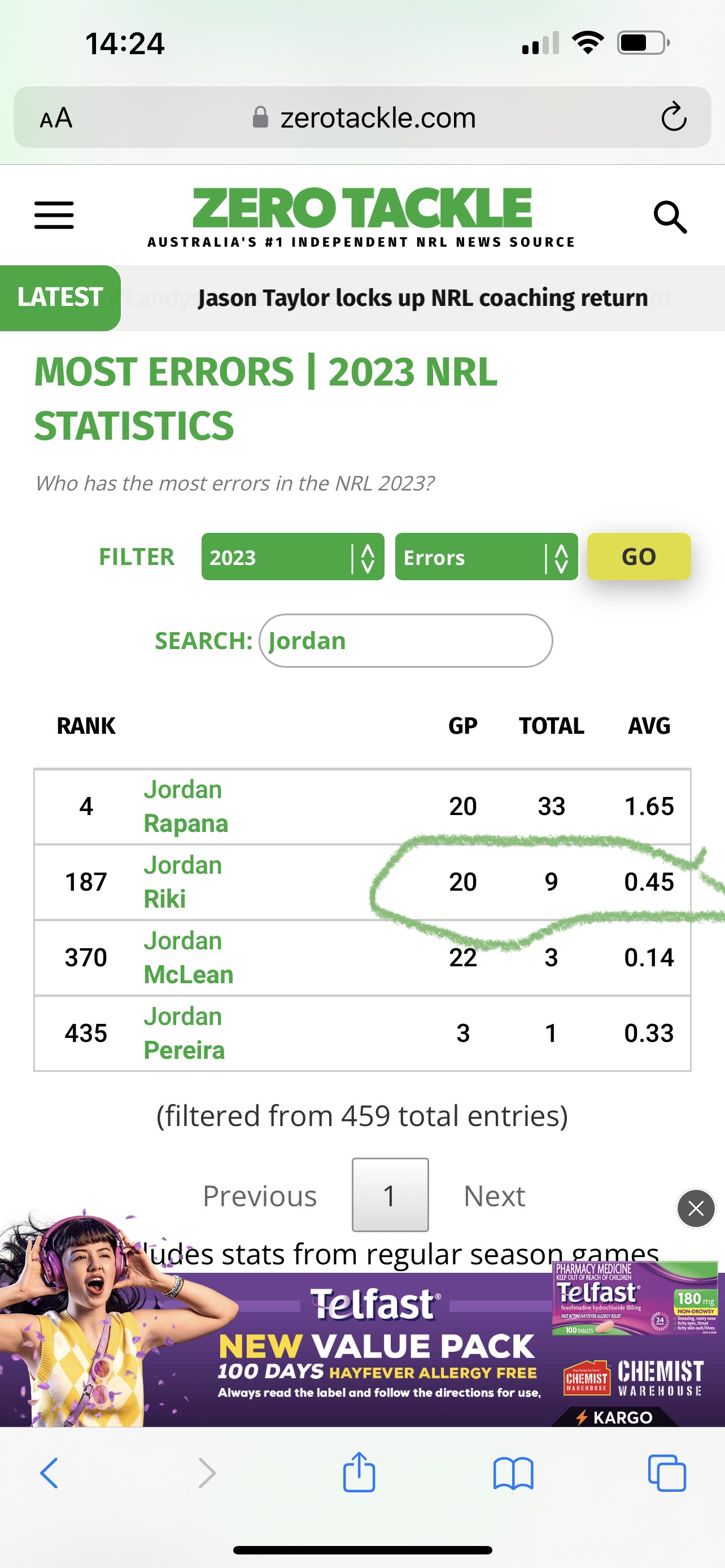Image resolution: width=725 pixels, height=1568 pixels.
Task: Reload the page in Safari
Action: point(674,117)
